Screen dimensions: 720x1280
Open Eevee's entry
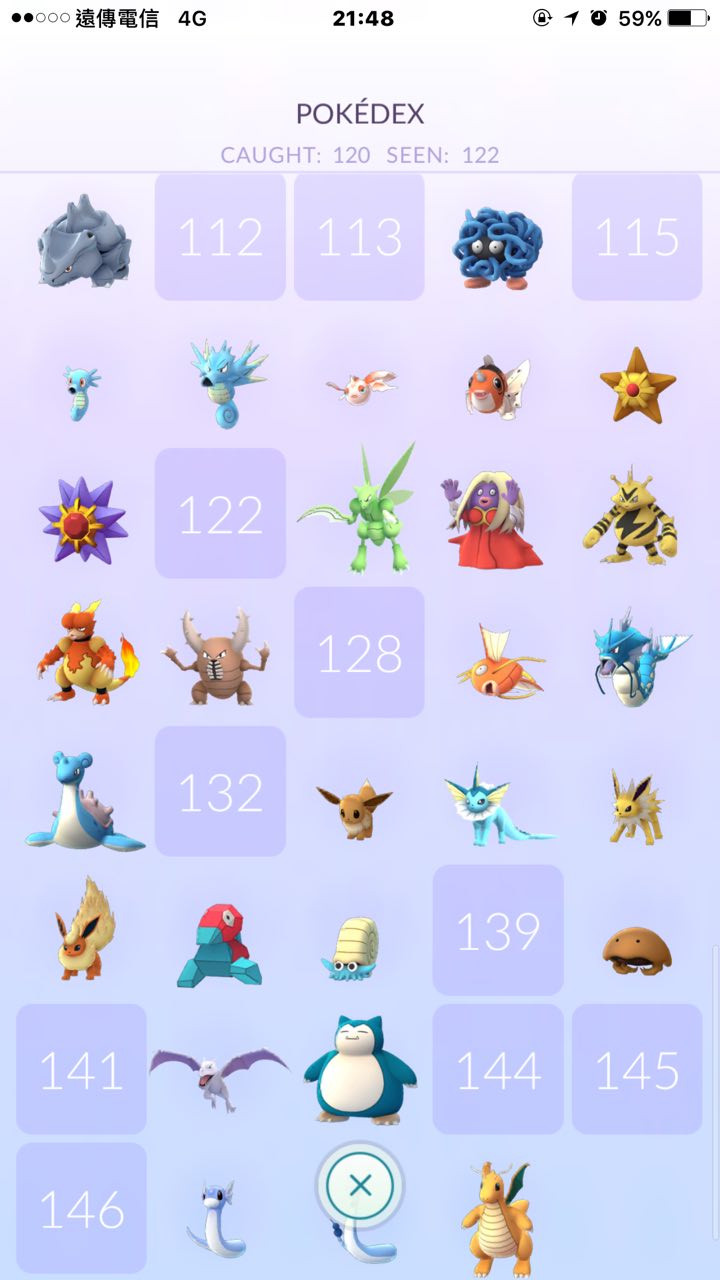pos(354,808)
